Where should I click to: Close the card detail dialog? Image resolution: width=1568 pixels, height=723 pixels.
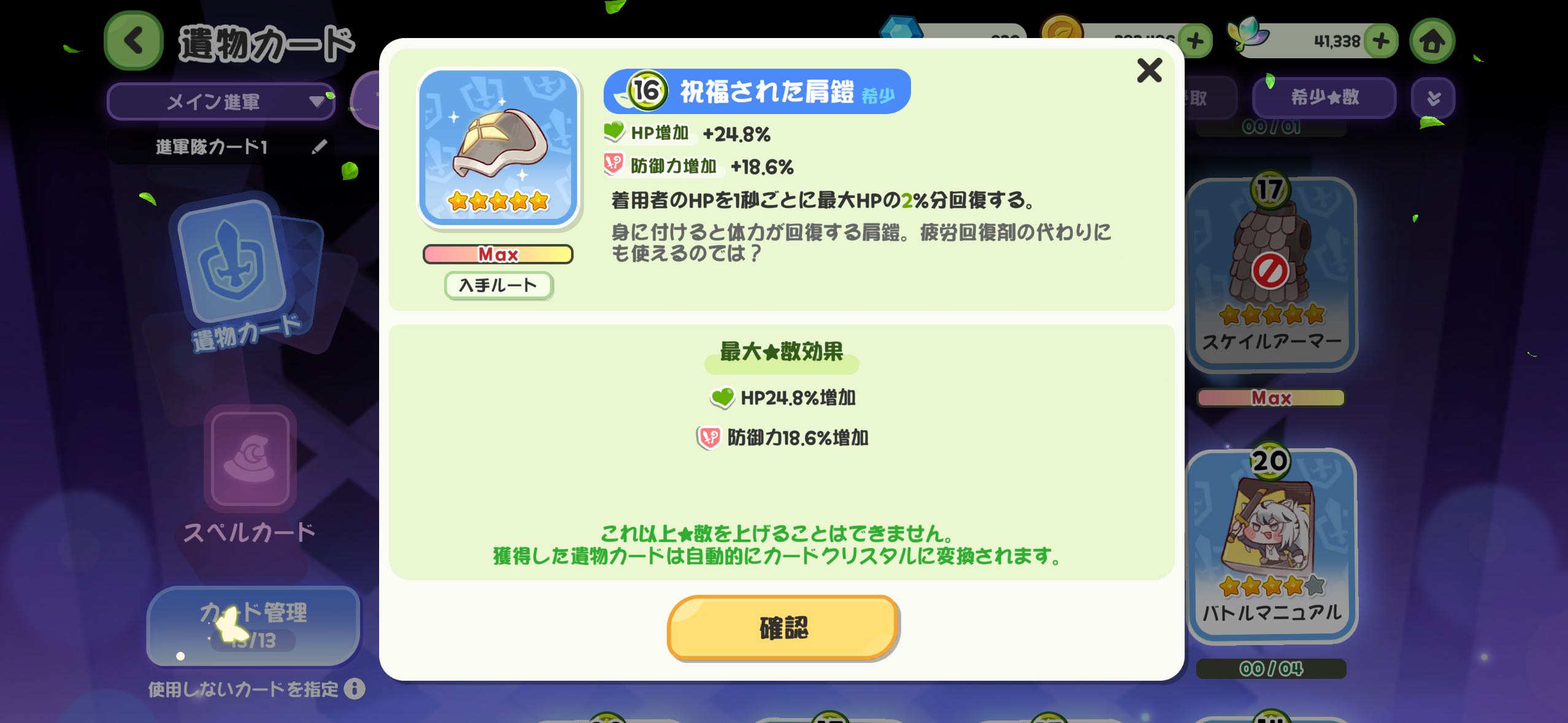coord(1148,71)
